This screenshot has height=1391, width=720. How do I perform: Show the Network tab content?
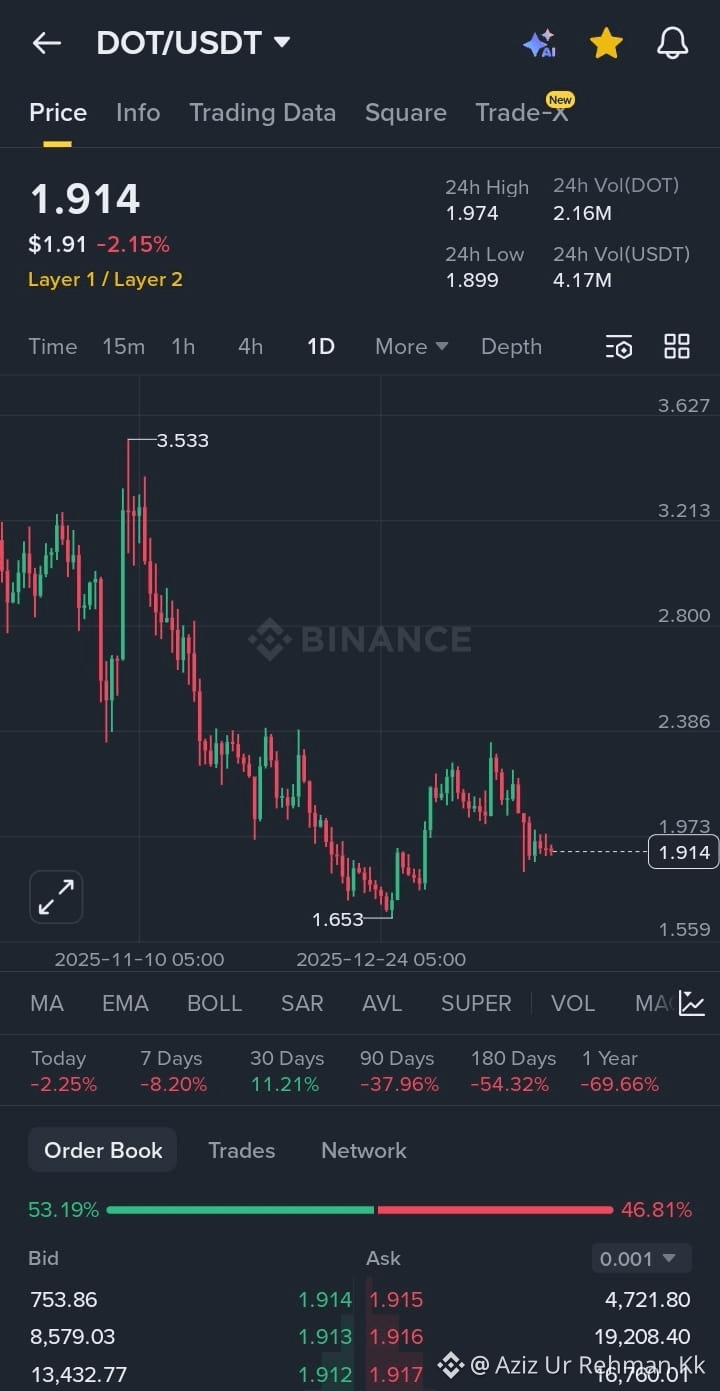[363, 1150]
